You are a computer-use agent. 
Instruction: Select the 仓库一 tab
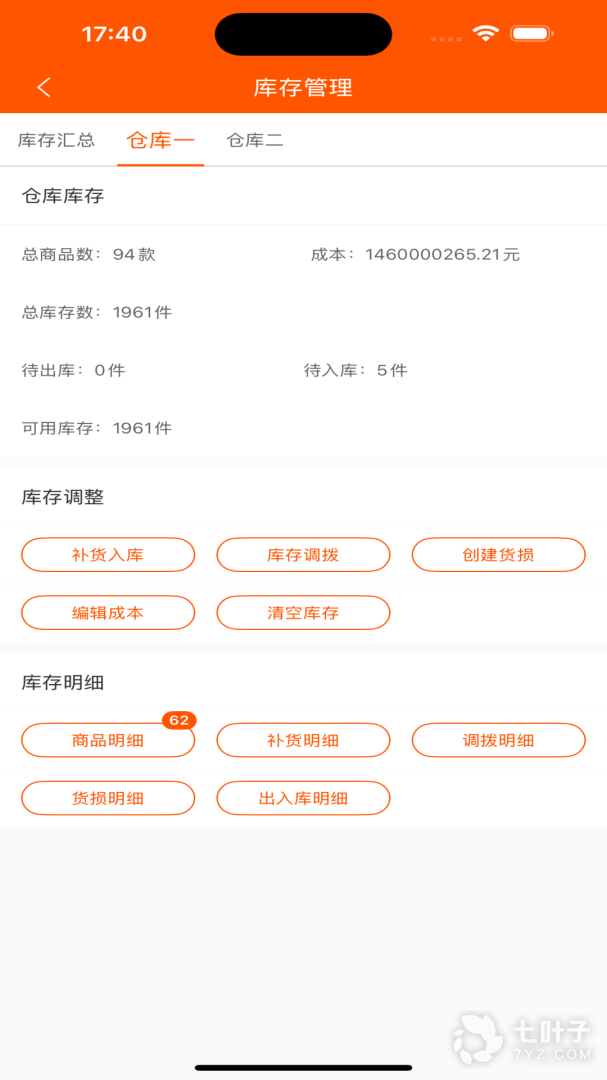pos(161,141)
